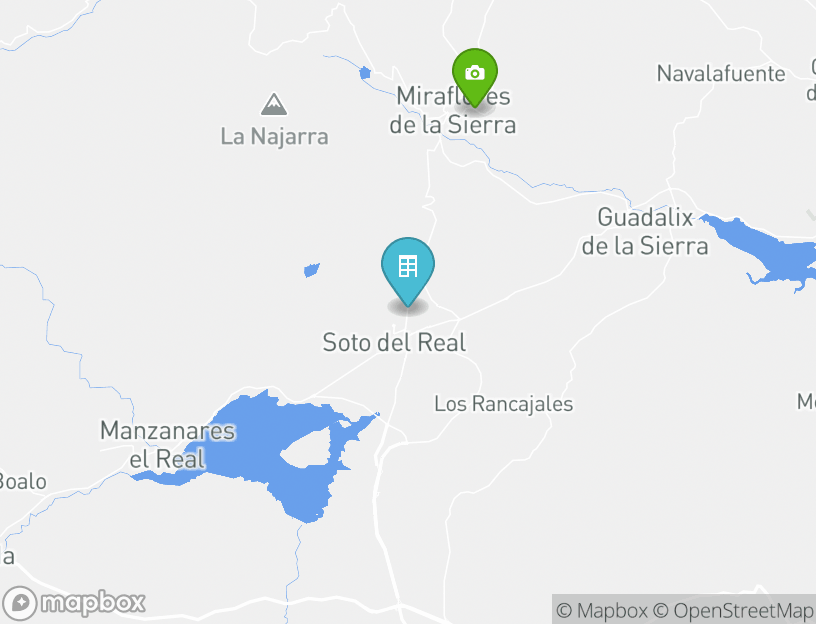Open the Mapbox attribution link
This screenshot has width=816, height=624.
(x=602, y=610)
